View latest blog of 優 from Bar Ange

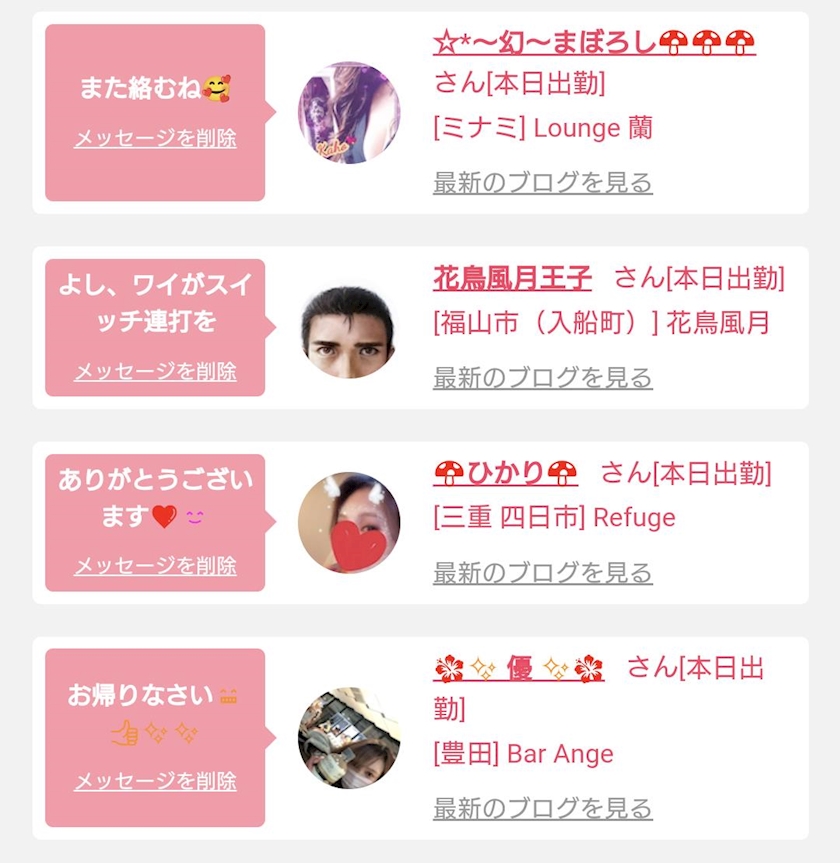point(542,808)
